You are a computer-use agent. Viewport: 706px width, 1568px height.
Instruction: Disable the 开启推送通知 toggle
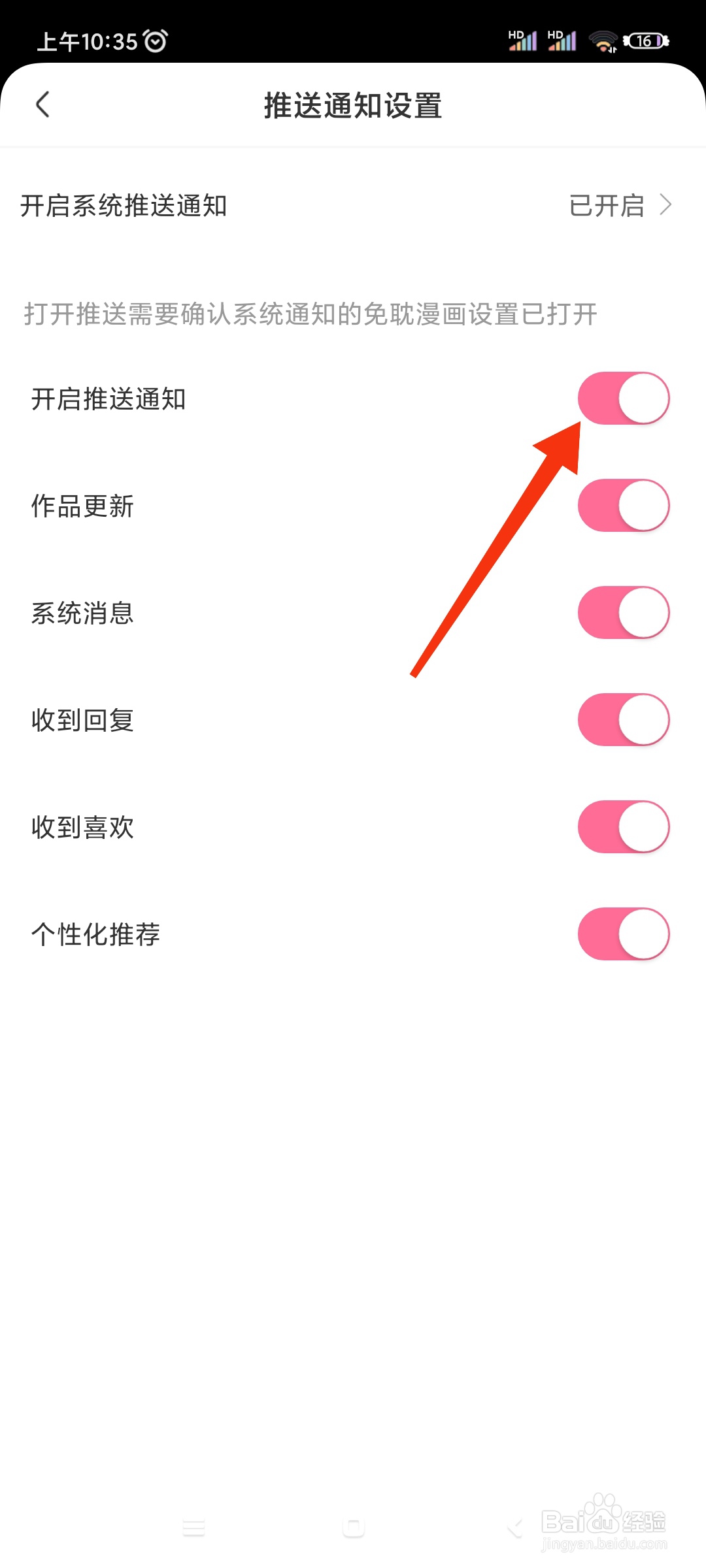click(624, 397)
